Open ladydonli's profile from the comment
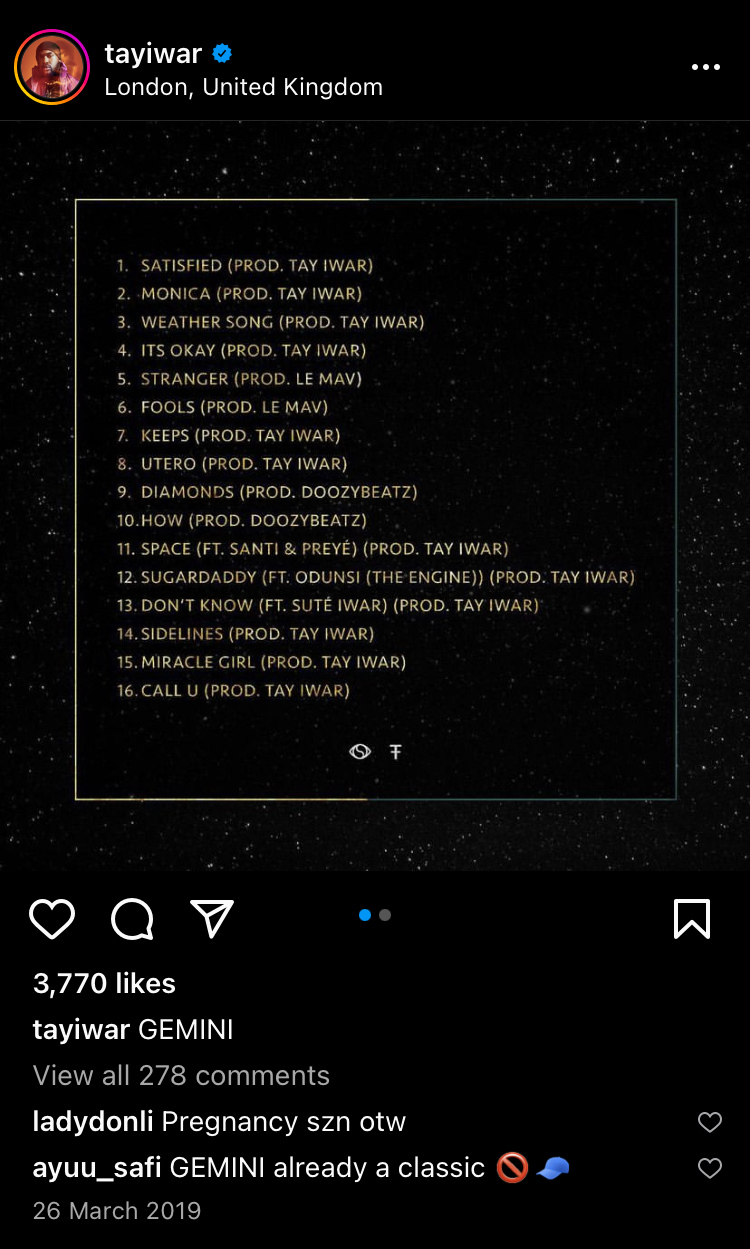This screenshot has width=750, height=1249. [x=93, y=1122]
